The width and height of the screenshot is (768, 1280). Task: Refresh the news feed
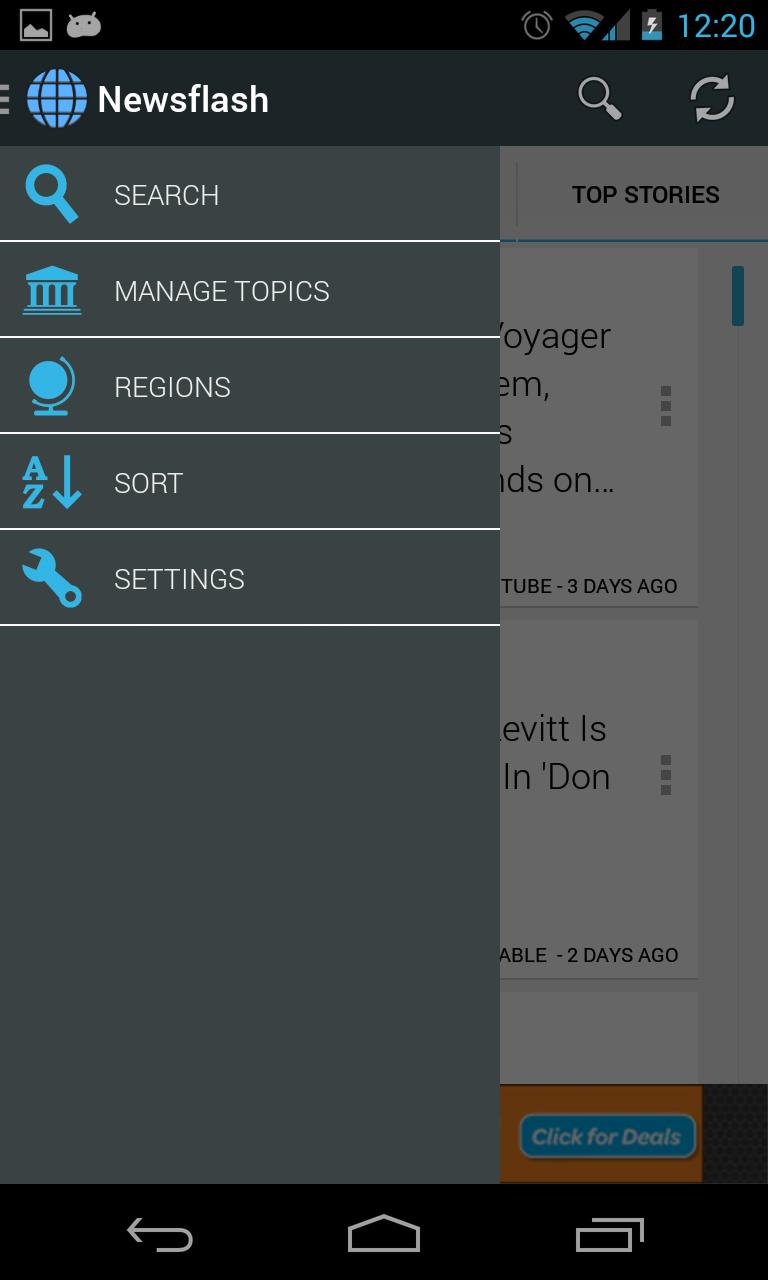click(712, 99)
